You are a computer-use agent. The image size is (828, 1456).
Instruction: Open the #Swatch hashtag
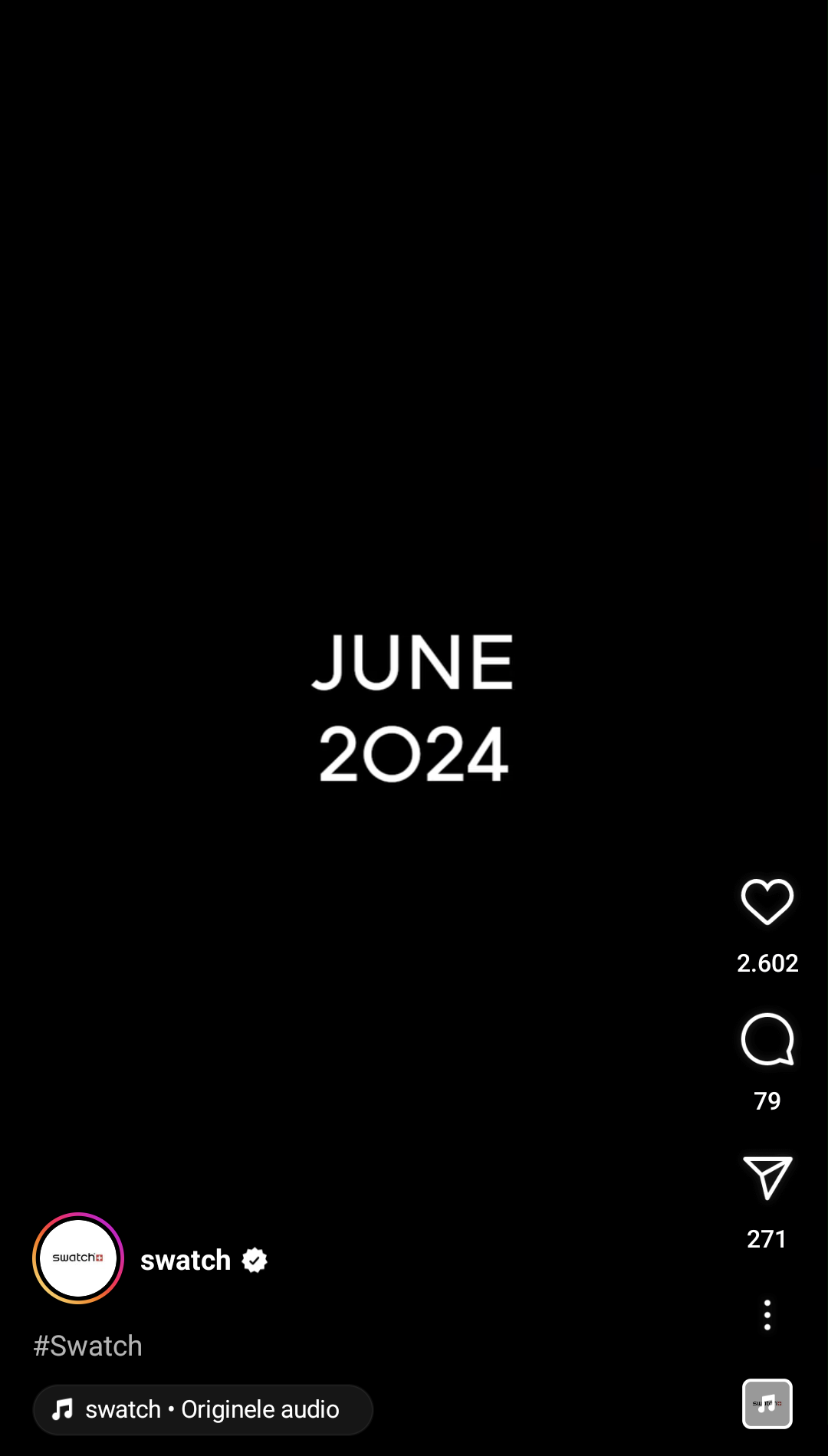(x=88, y=1346)
